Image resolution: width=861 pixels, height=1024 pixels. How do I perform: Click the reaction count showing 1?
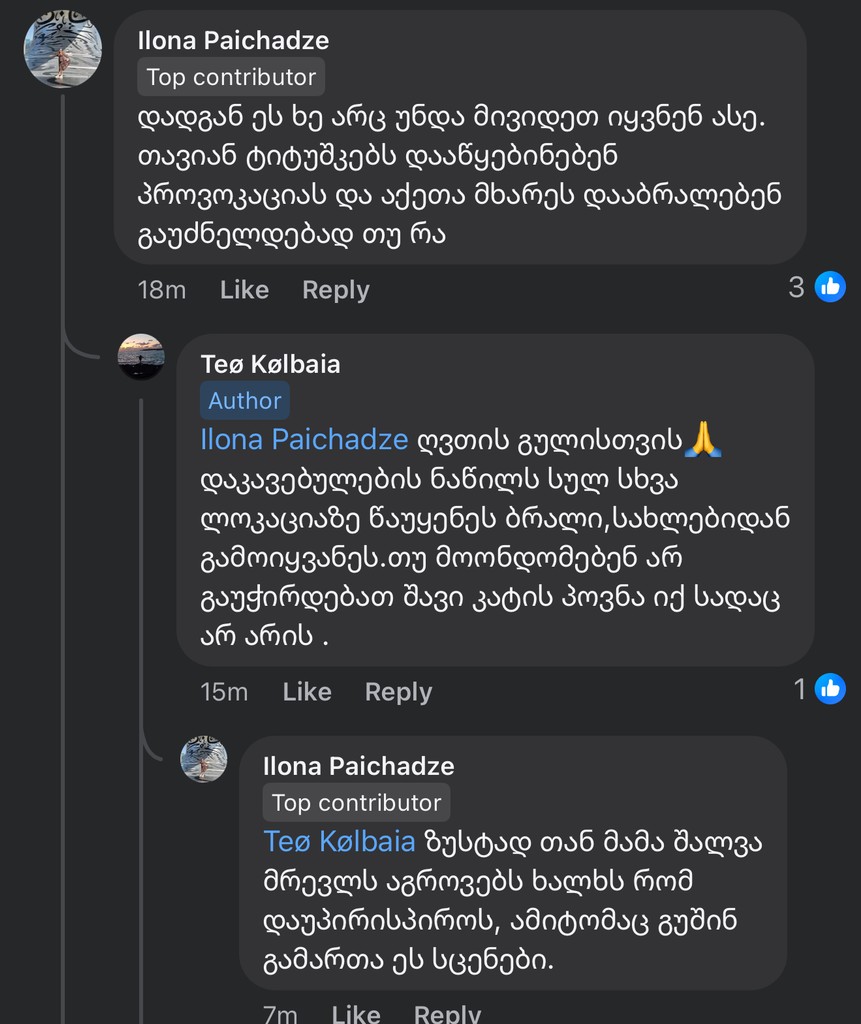799,689
